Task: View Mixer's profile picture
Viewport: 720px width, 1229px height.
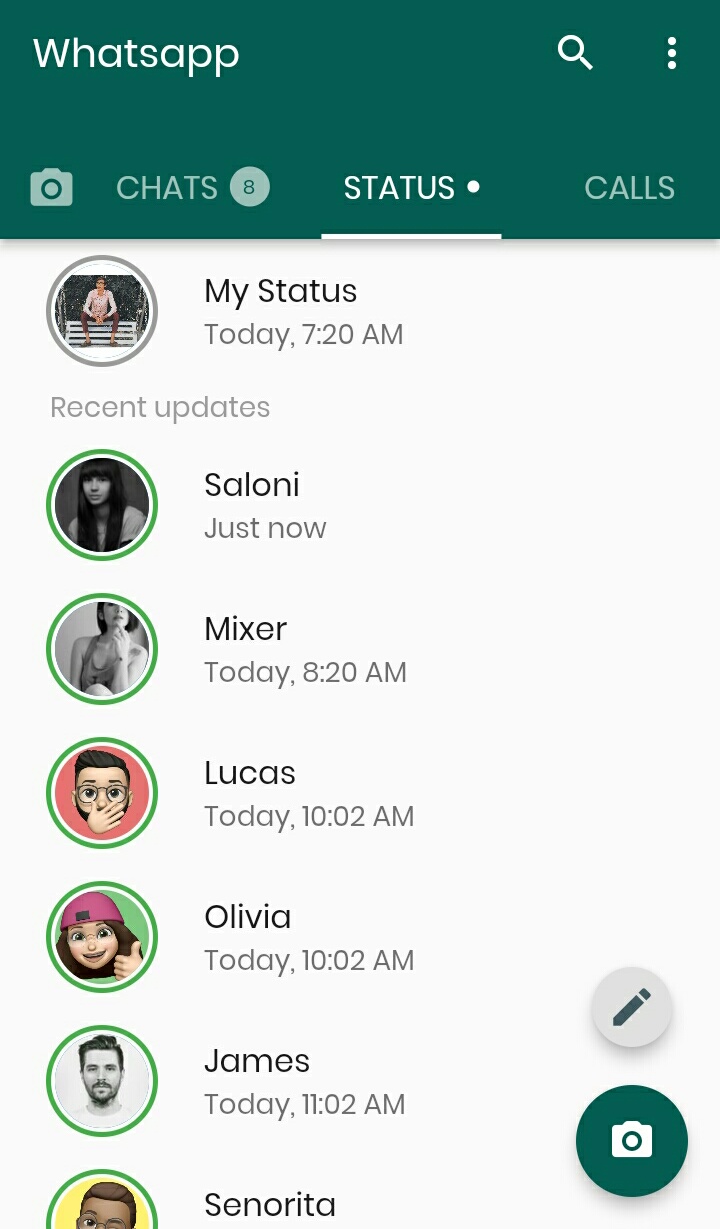Action: click(x=101, y=648)
